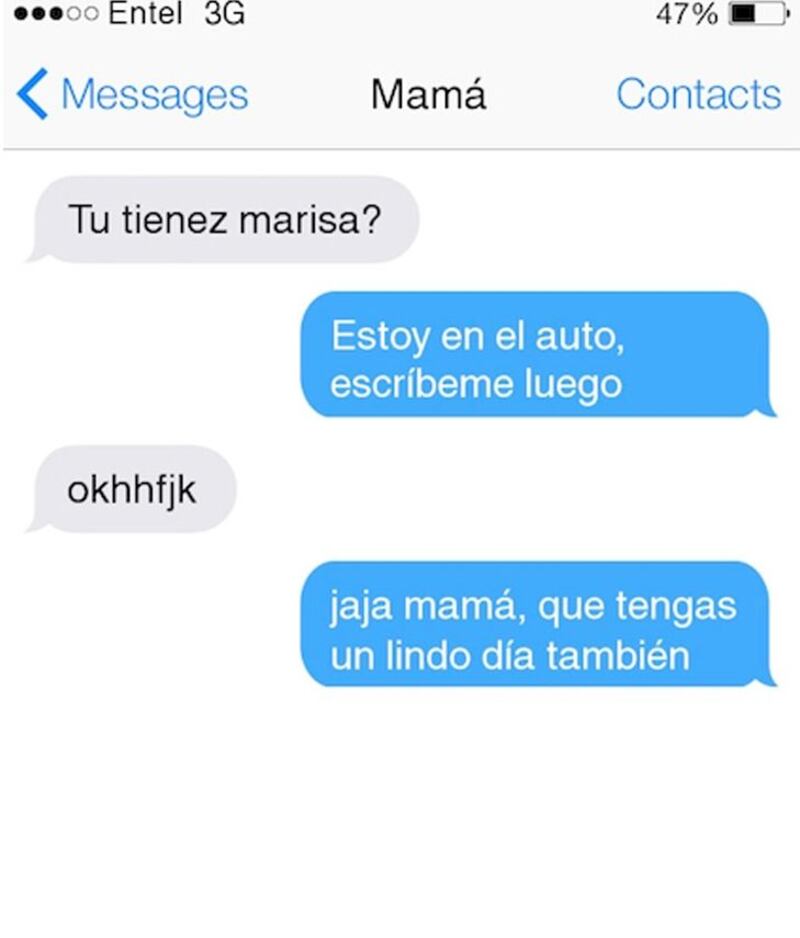Open Contacts for Mamá
800x938 pixels.
(697, 95)
